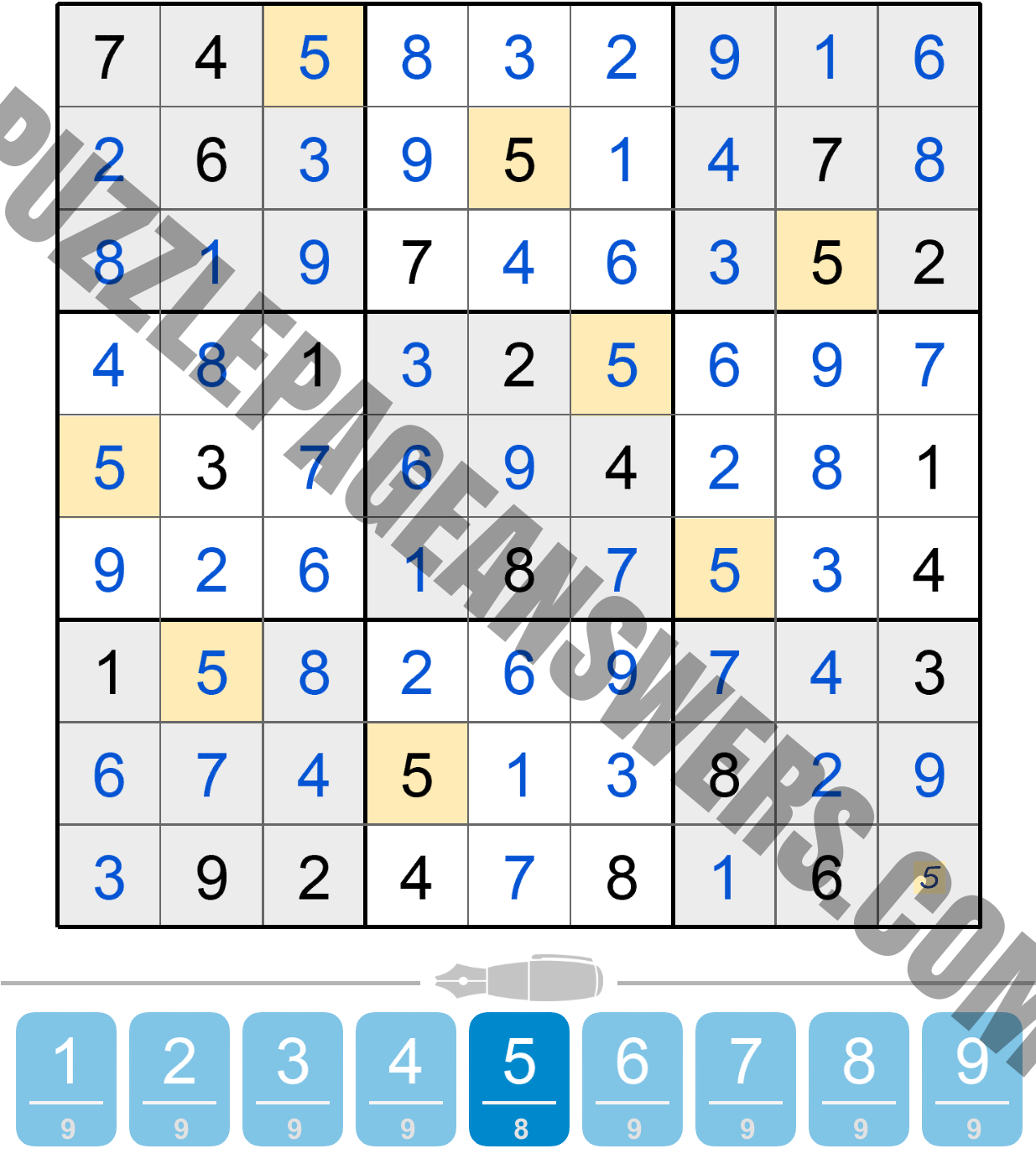The height and width of the screenshot is (1159, 1036).
Task: Select digit 6 from the number pad
Action: (633, 1078)
